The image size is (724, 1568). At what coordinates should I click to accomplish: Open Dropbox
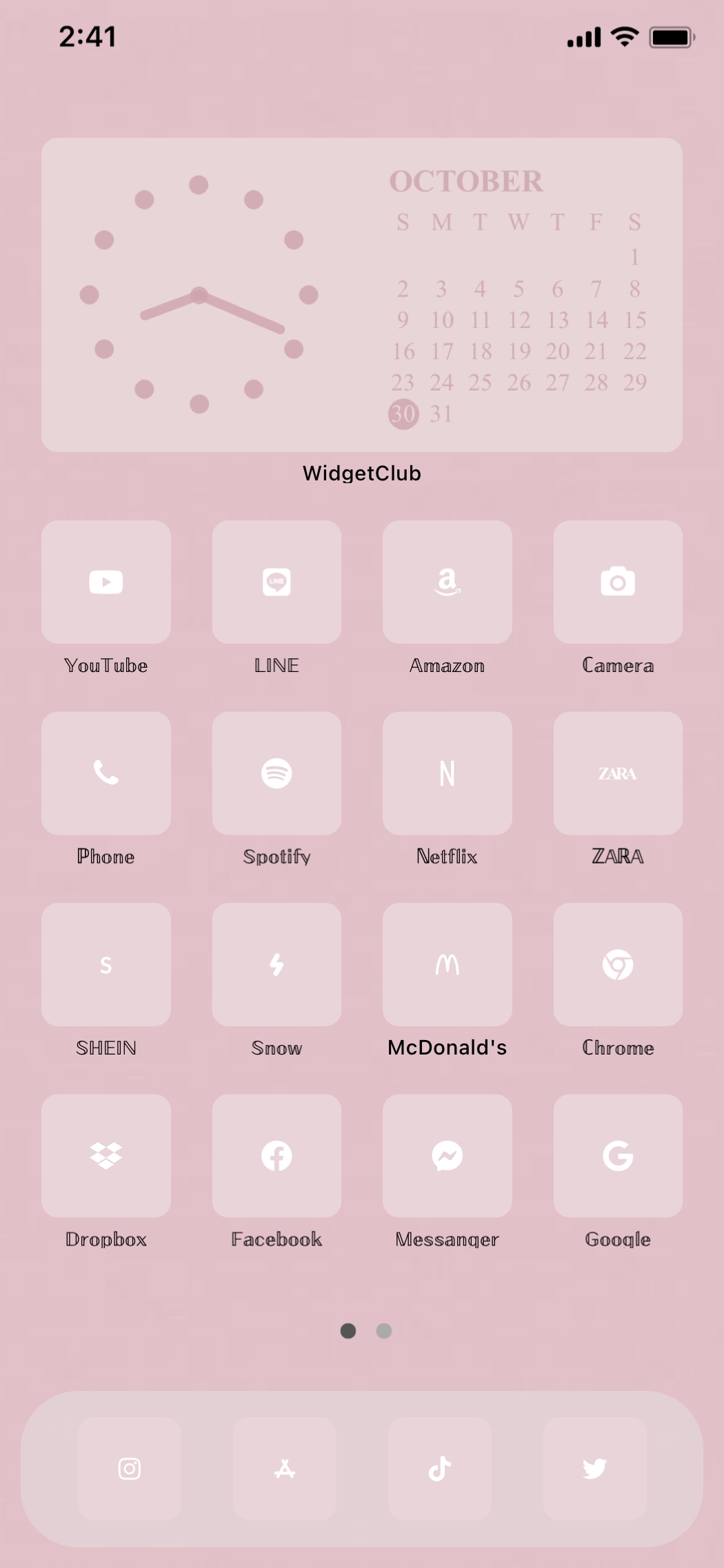click(106, 1156)
